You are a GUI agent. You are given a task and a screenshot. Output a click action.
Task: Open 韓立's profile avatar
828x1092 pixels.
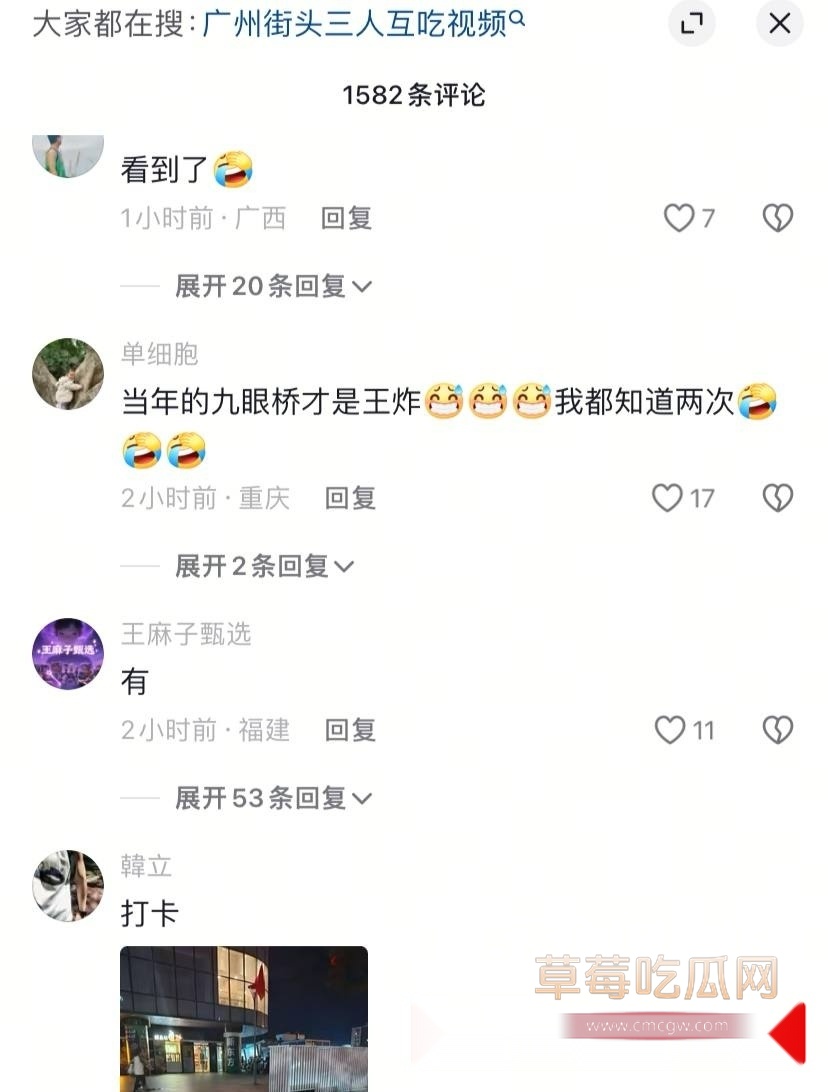pos(68,886)
